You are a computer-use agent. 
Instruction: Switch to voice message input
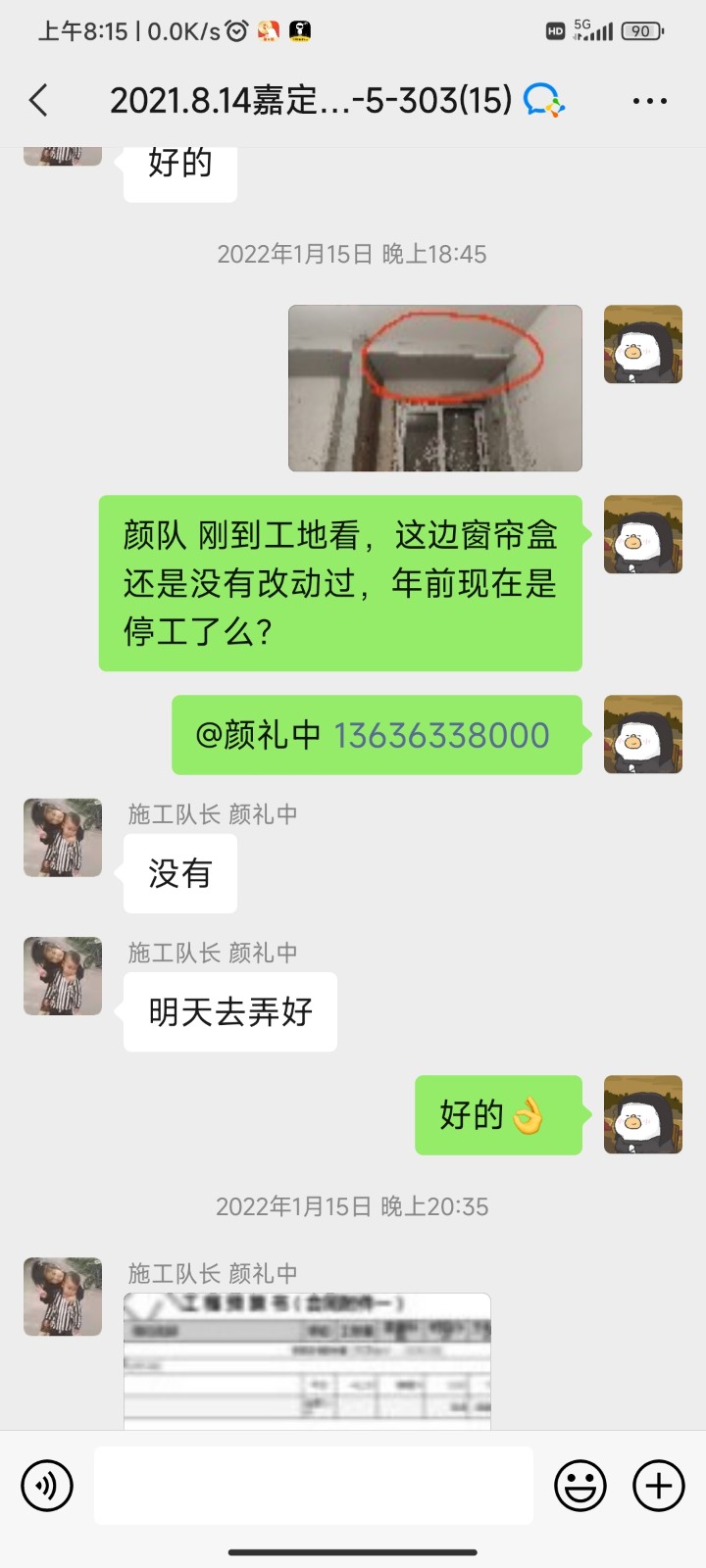pos(46,1486)
